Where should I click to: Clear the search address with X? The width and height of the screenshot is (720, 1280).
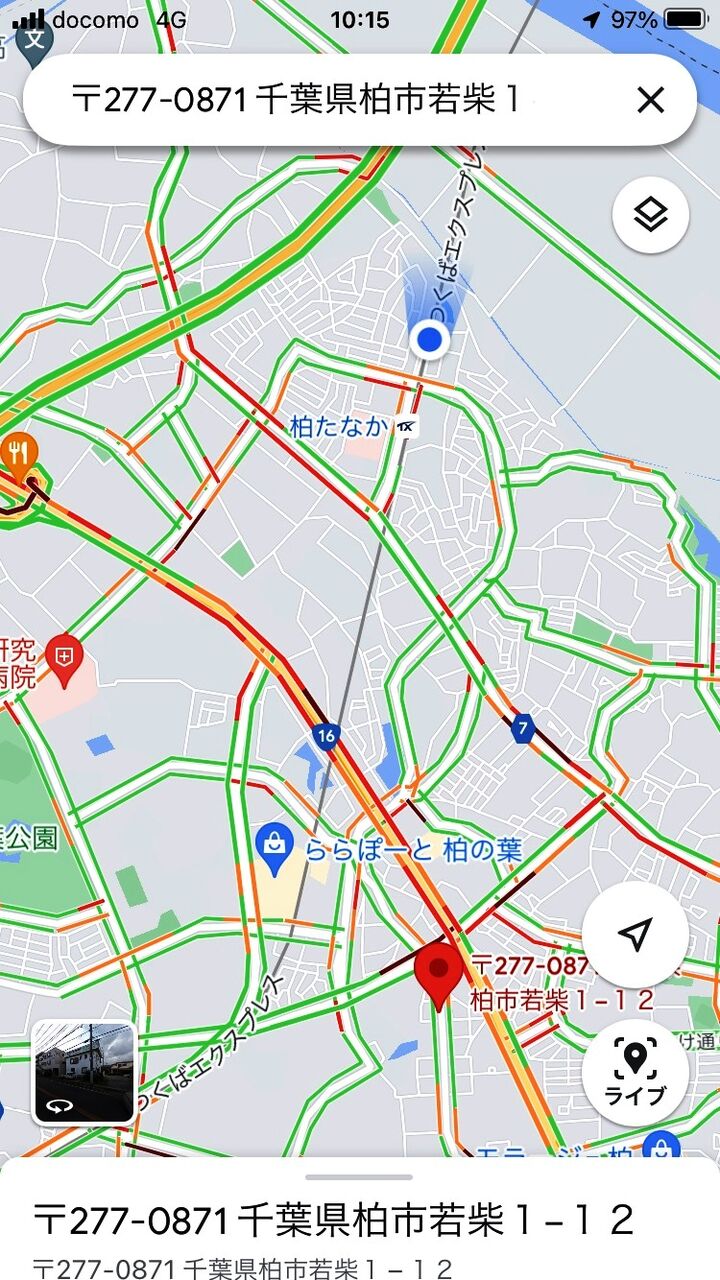coord(650,100)
